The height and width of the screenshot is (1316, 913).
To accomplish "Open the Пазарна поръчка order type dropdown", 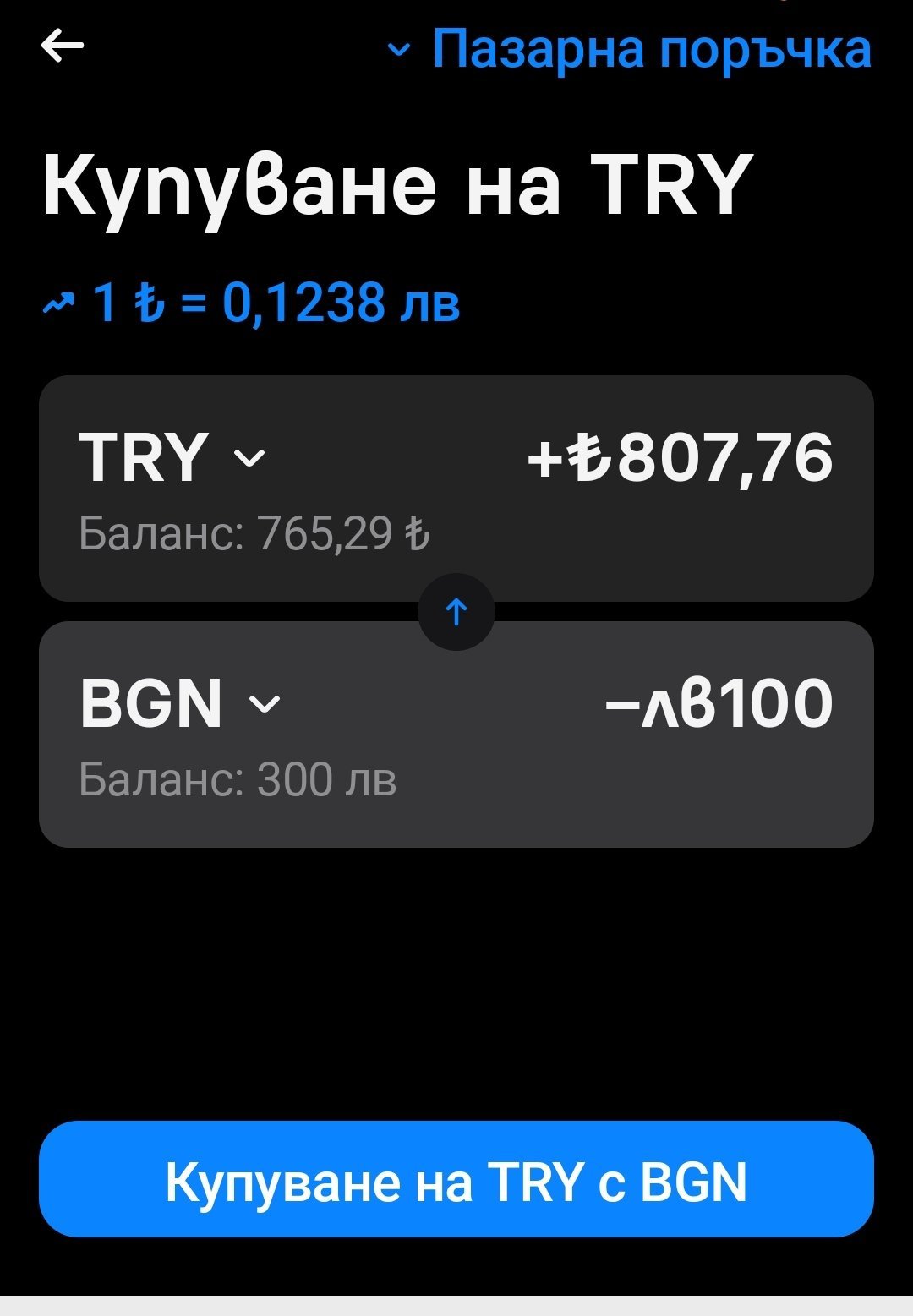I will click(630, 49).
